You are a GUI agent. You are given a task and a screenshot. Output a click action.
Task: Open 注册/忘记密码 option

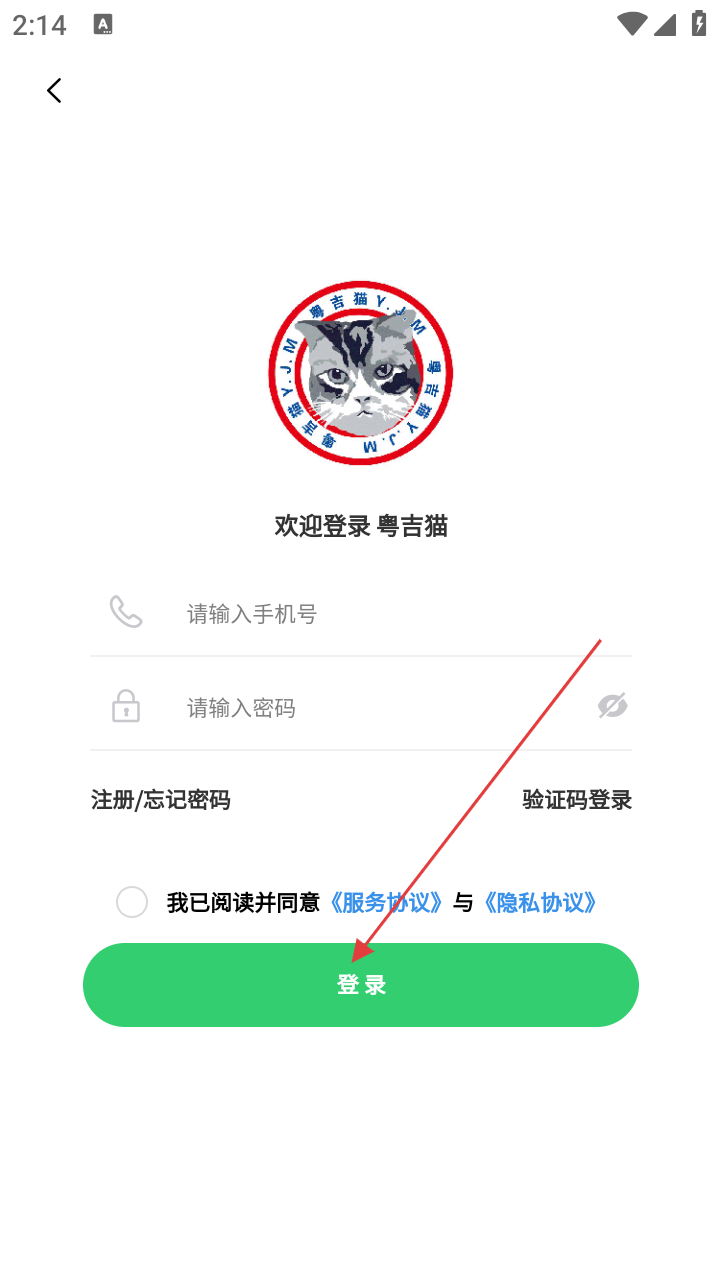pos(160,800)
